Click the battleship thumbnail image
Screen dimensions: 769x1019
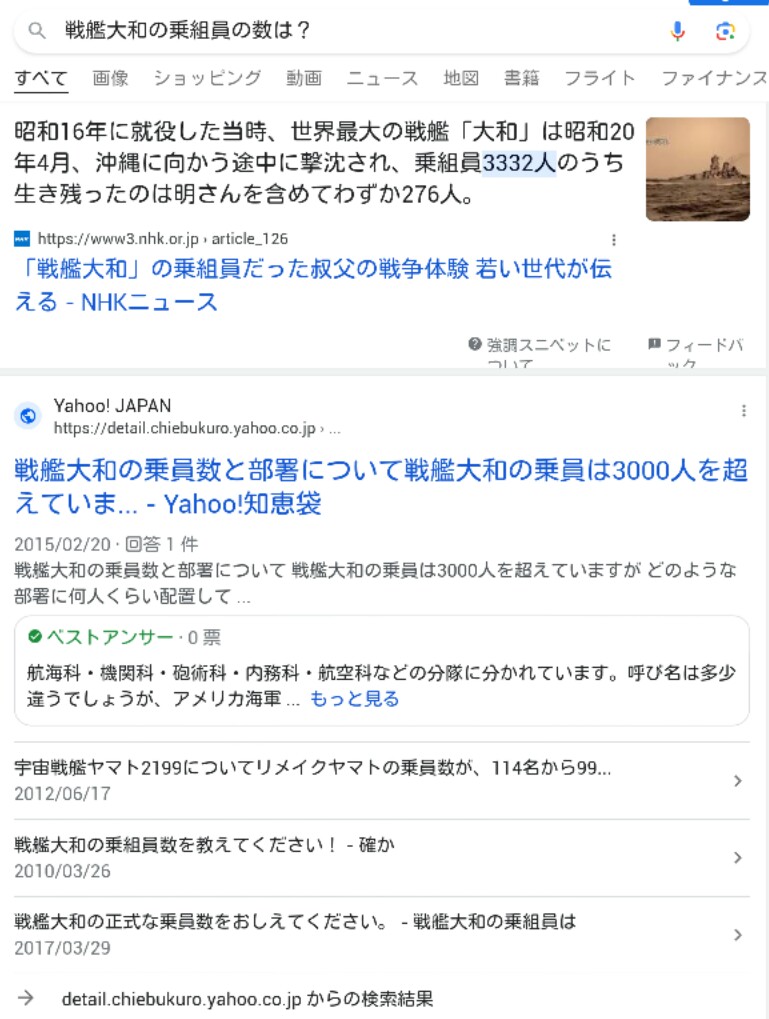click(x=696, y=170)
